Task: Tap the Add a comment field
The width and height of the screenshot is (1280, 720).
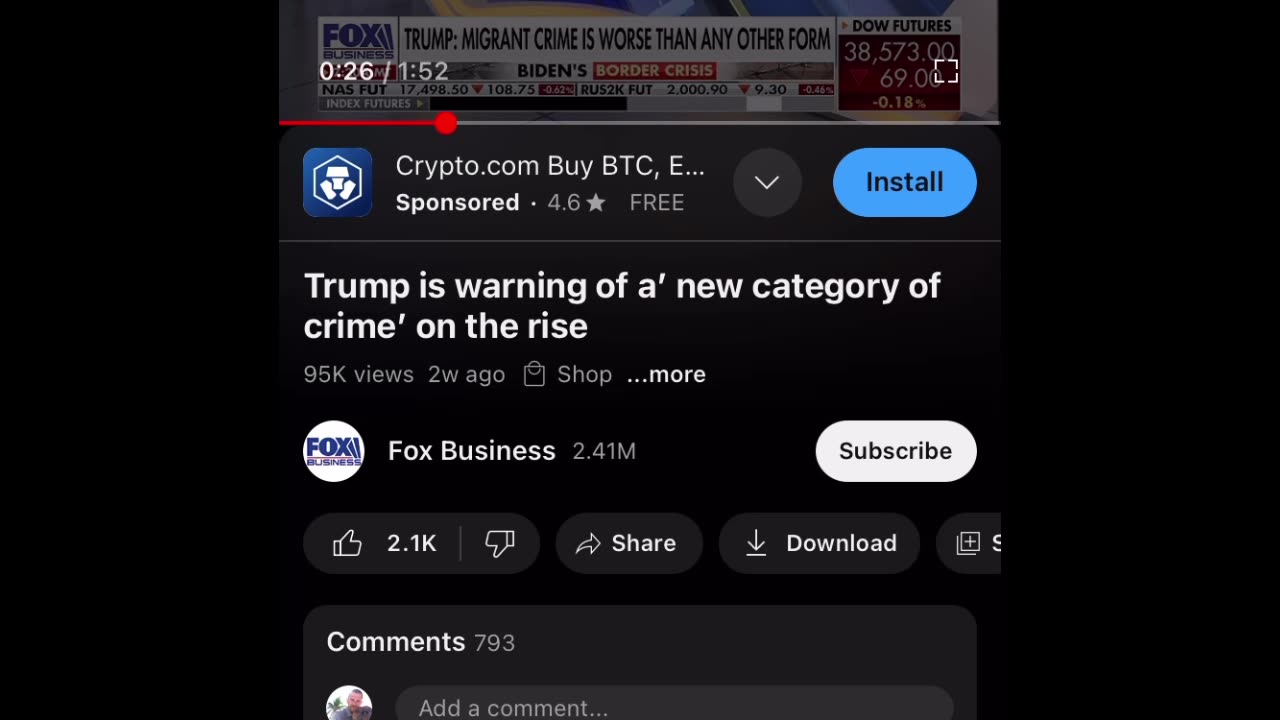Action: click(673, 707)
